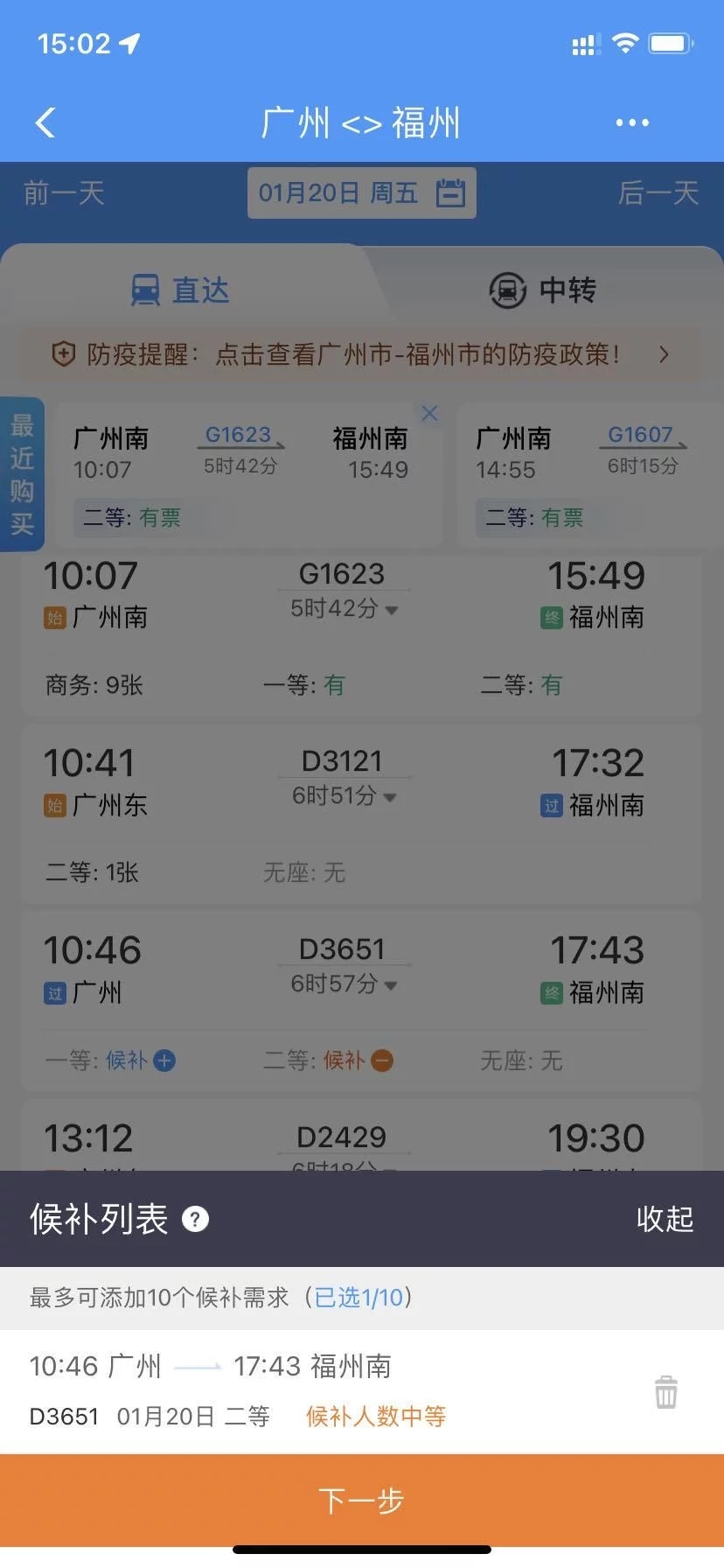Go to 后一天 (next day)
Screen dimensions: 724x1568
pyautogui.click(x=658, y=192)
